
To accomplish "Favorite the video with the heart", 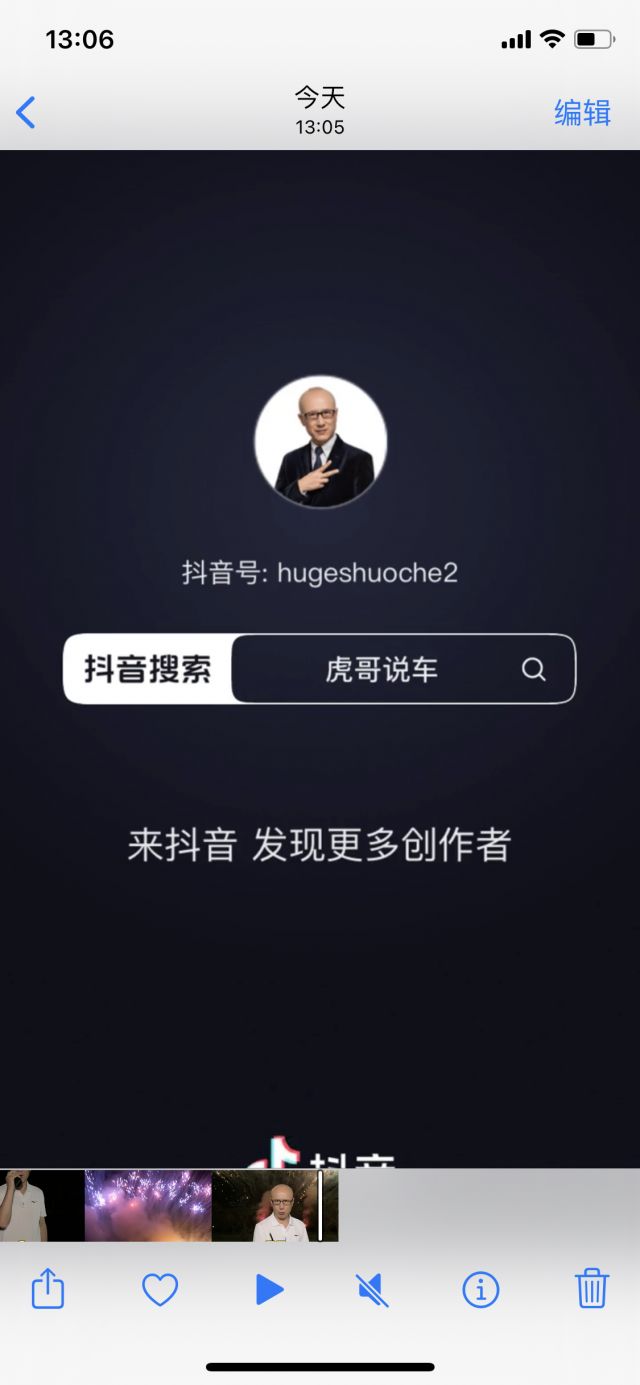I will [160, 1290].
